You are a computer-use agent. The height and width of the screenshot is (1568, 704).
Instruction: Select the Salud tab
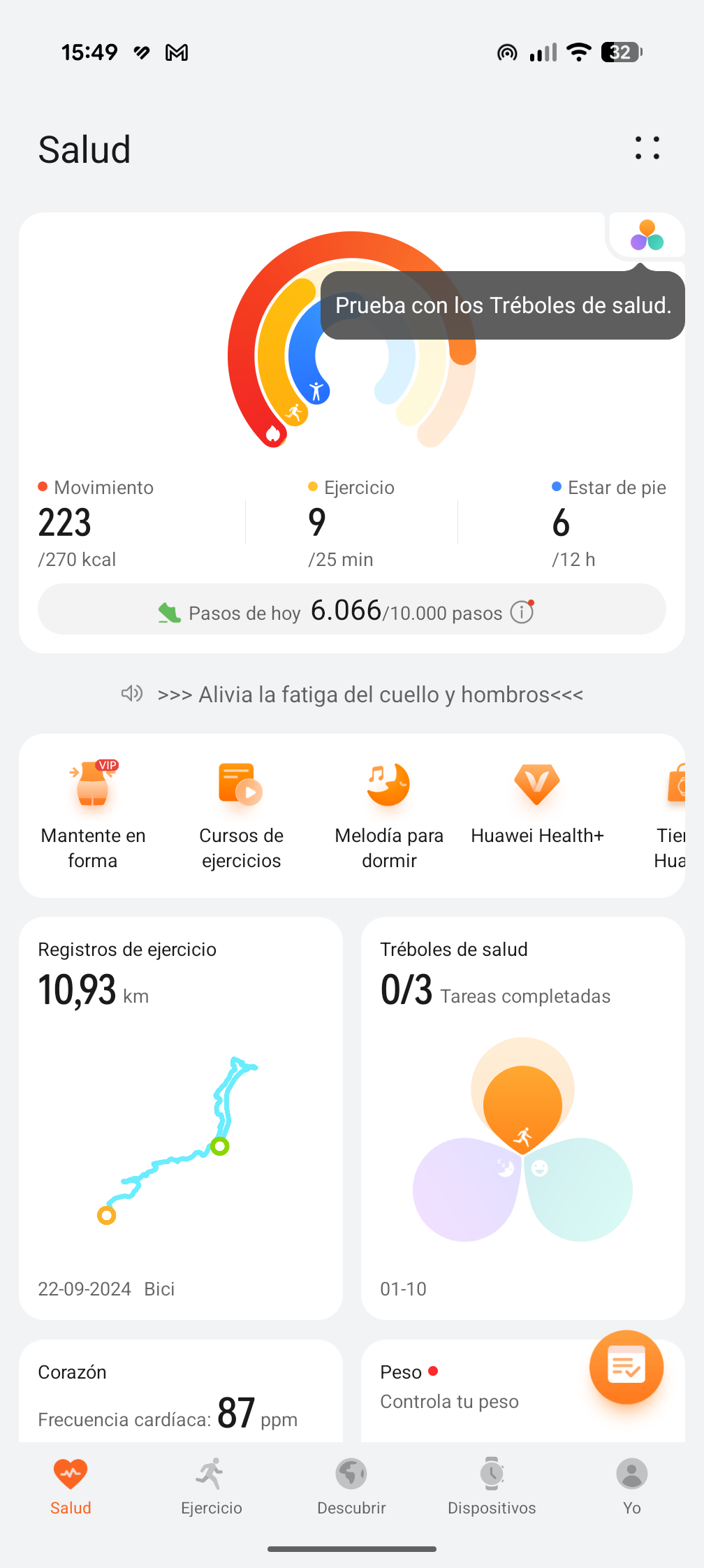71,1486
